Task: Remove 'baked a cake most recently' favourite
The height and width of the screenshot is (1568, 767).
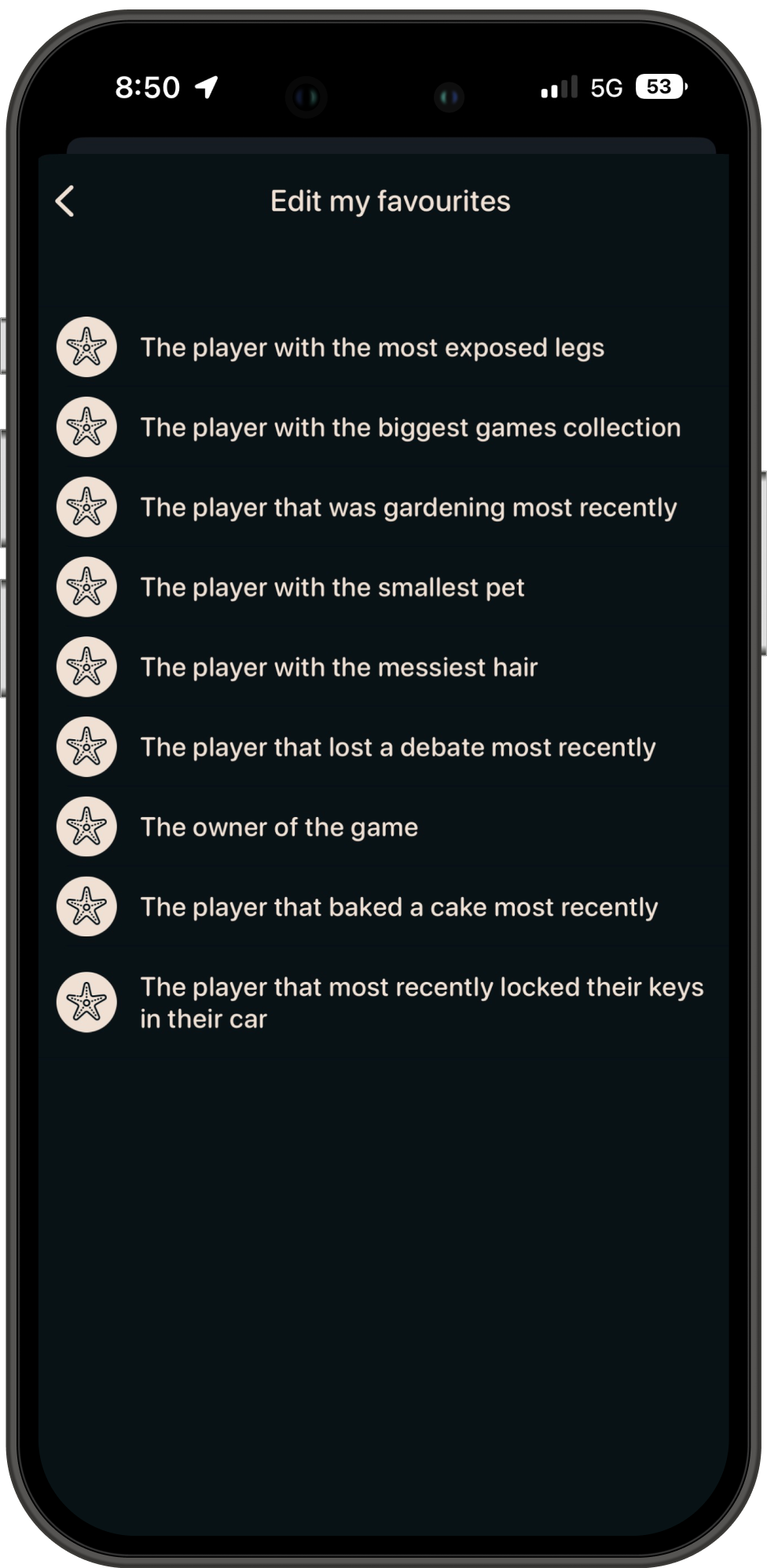Action: [x=86, y=907]
